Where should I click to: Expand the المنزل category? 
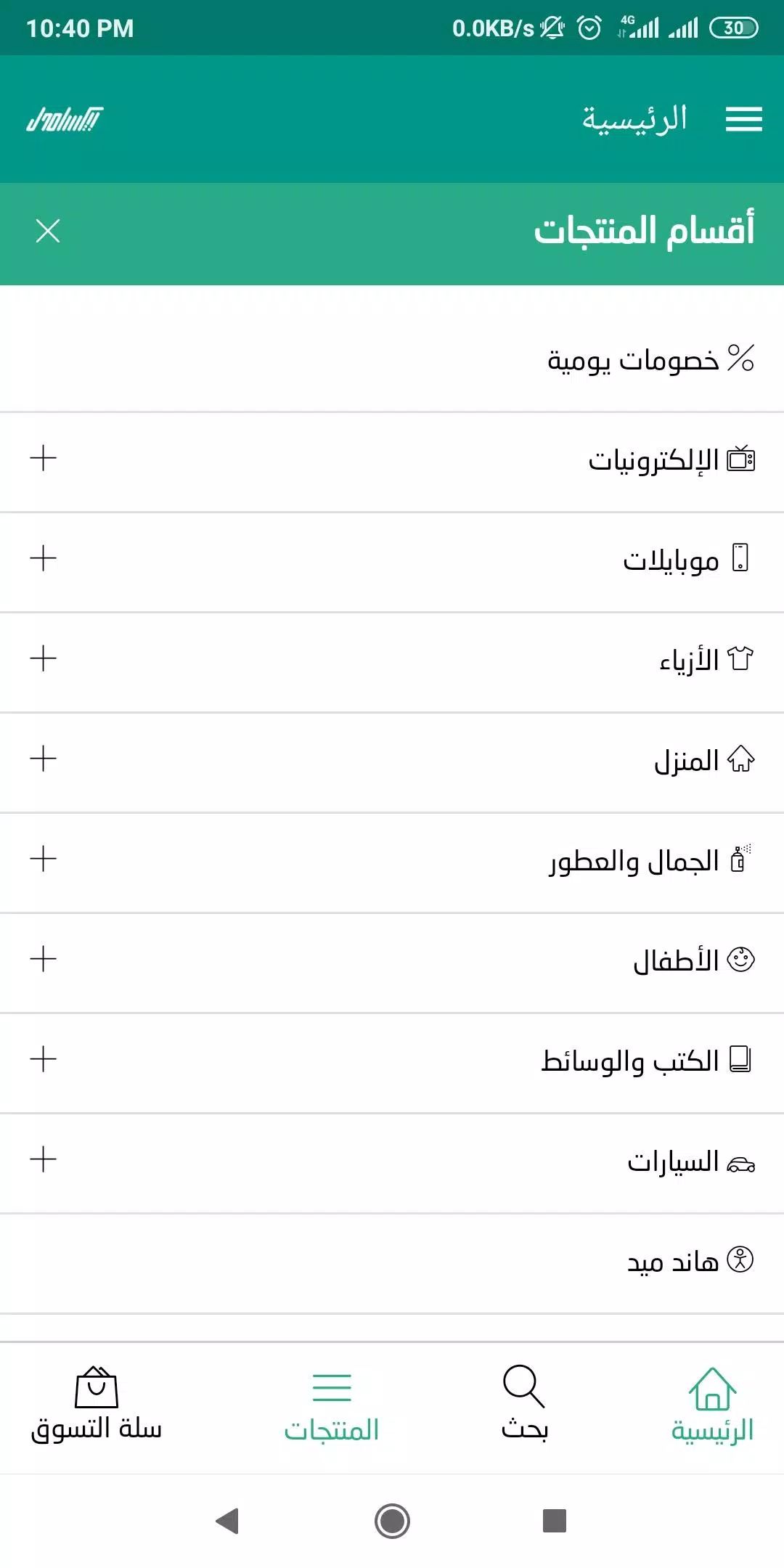(44, 759)
